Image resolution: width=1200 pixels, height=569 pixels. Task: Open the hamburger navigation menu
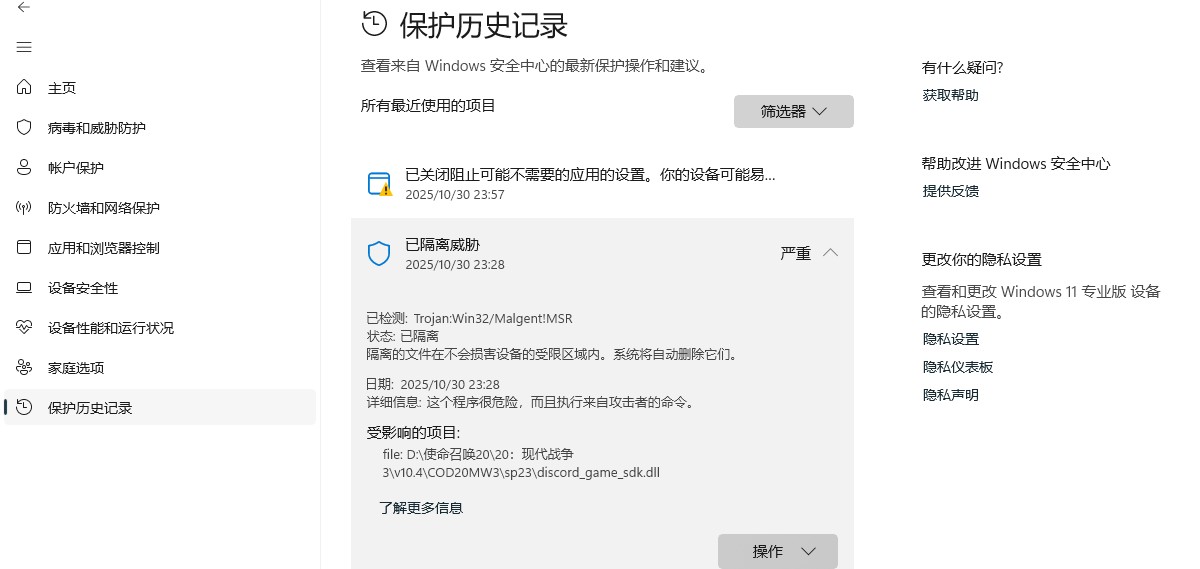pos(24,47)
